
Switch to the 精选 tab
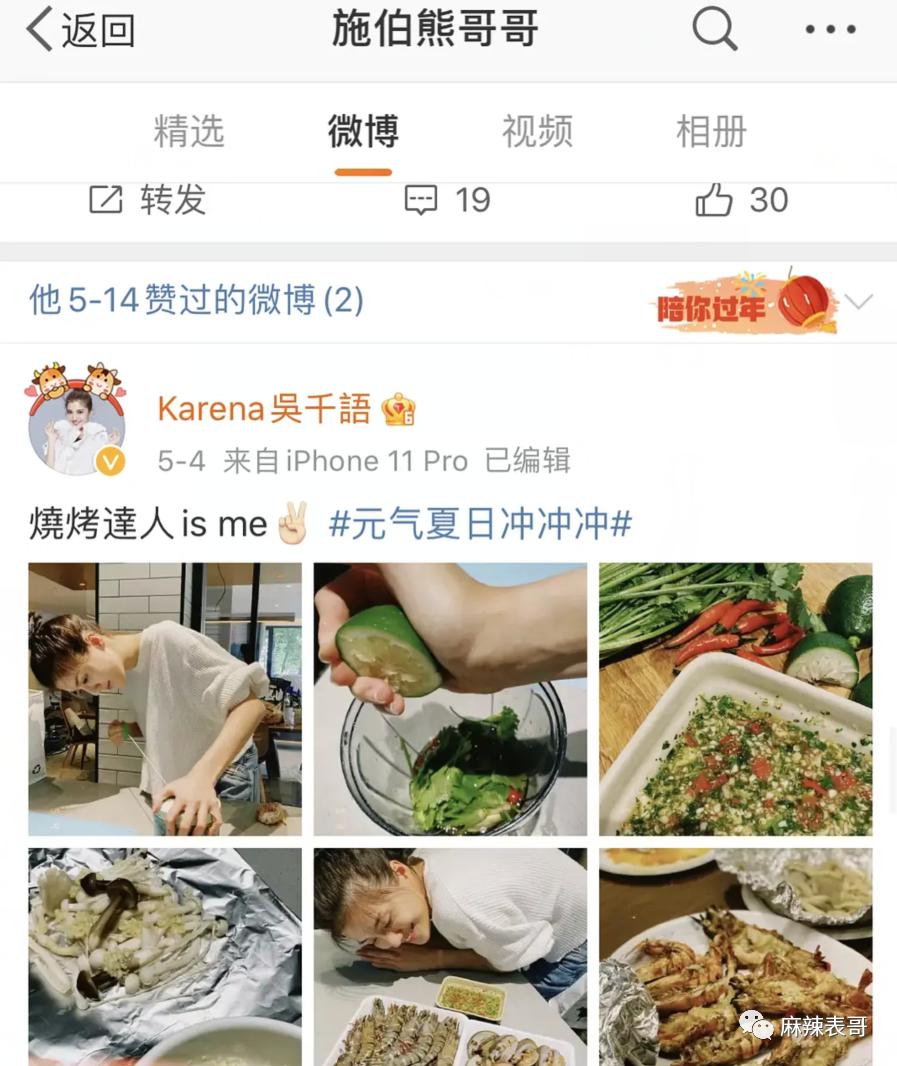click(x=189, y=132)
